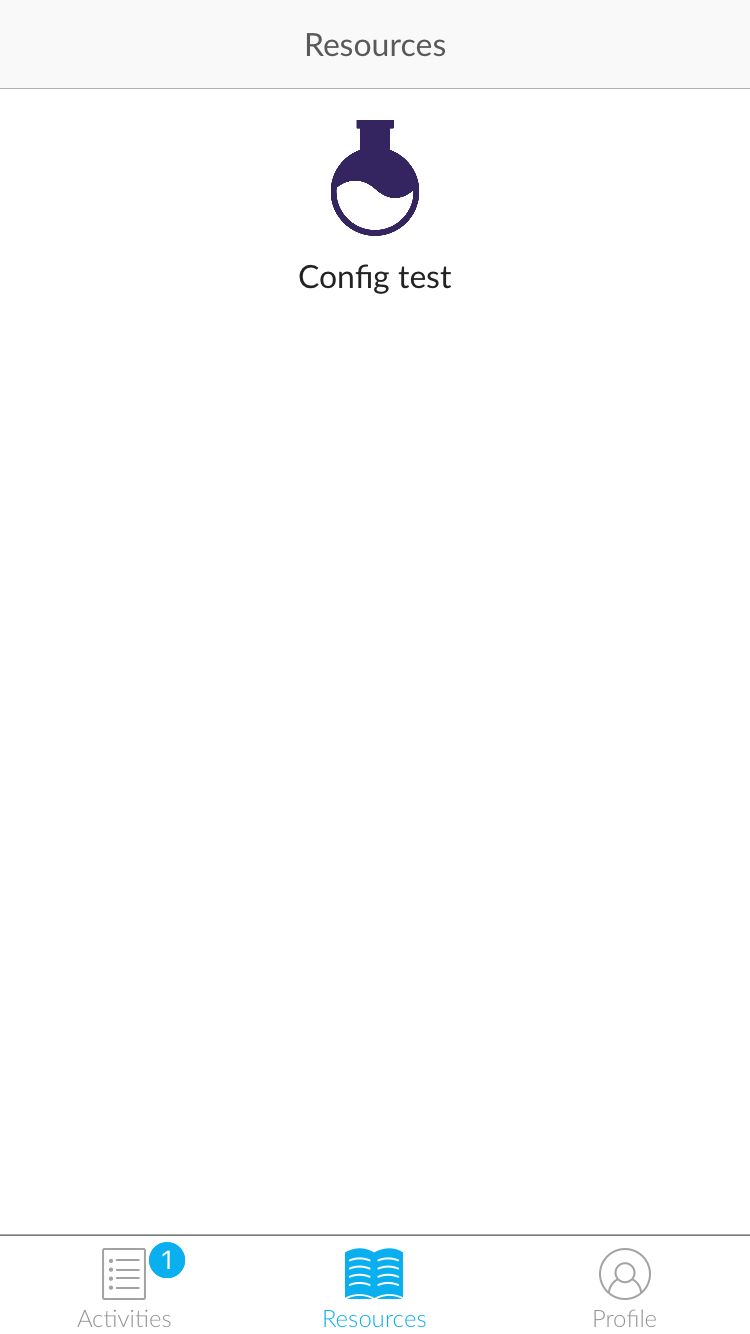Go to the Profile tab
Screen dimensions: 750x1334
click(x=625, y=1287)
